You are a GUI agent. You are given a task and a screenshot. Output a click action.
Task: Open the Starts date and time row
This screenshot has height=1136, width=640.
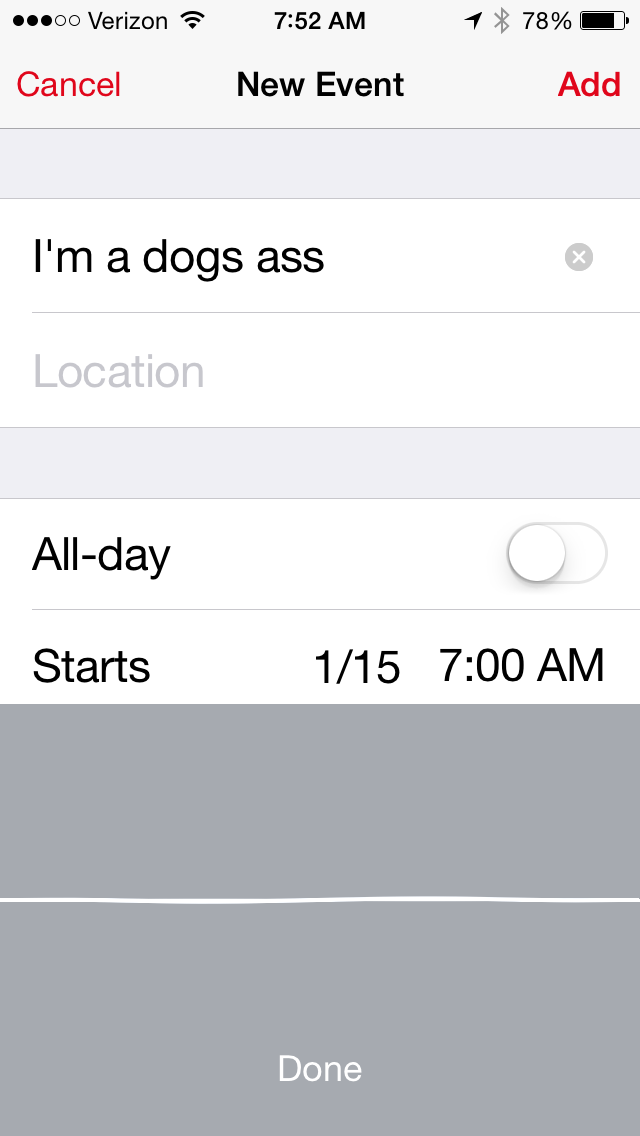(320, 666)
